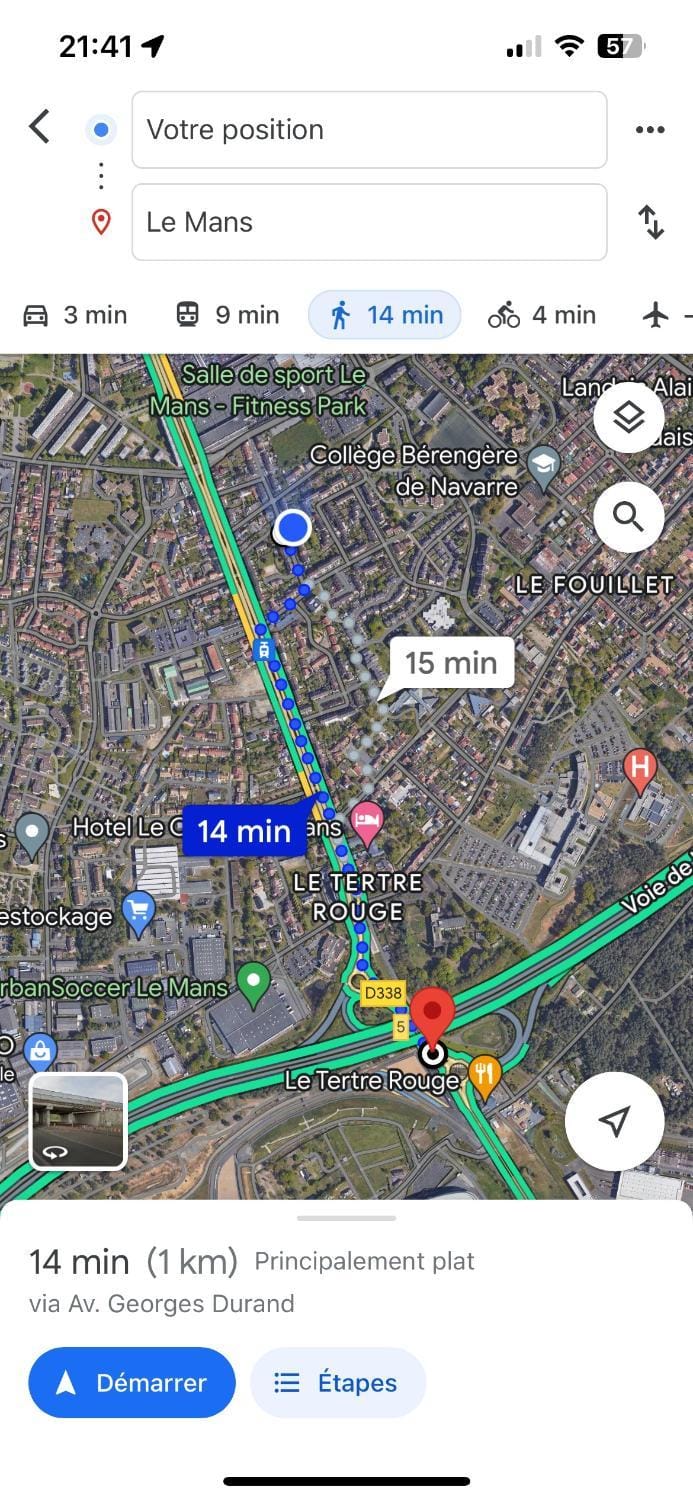Switch to driving mode 3 min
The height and width of the screenshot is (1500, 693).
(x=75, y=315)
